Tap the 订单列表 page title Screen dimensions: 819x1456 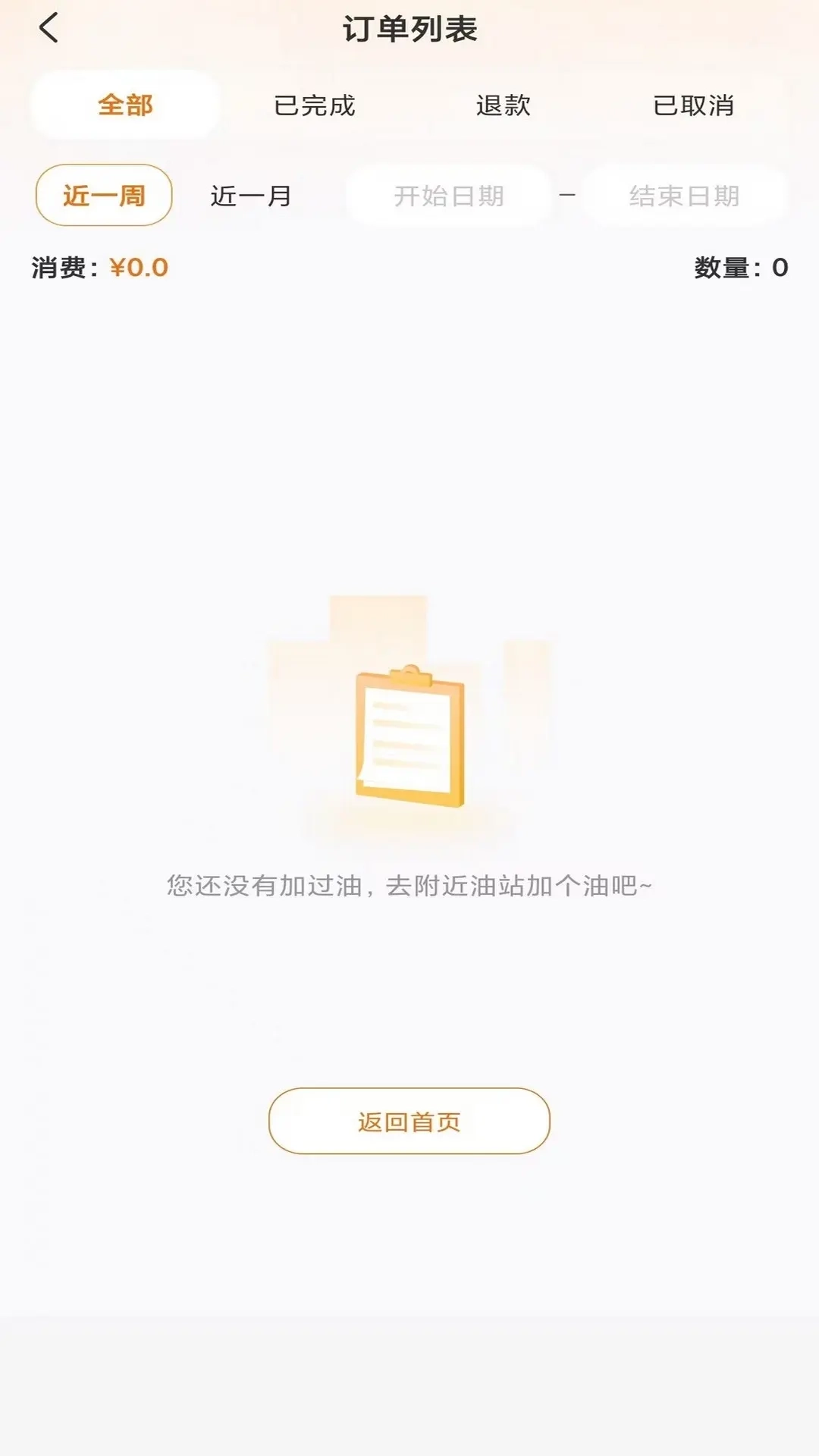(x=409, y=29)
